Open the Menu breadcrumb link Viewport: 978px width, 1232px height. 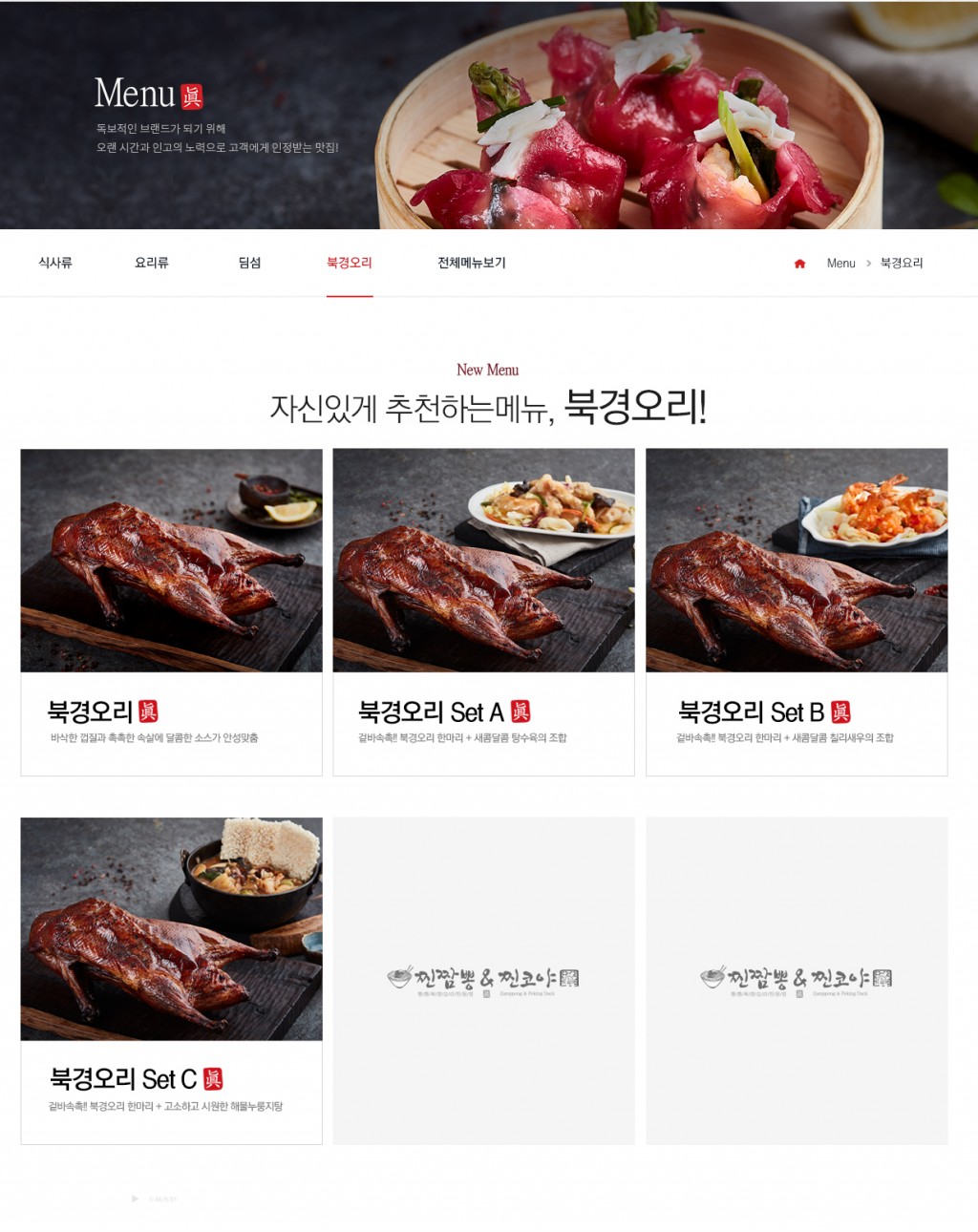[840, 264]
